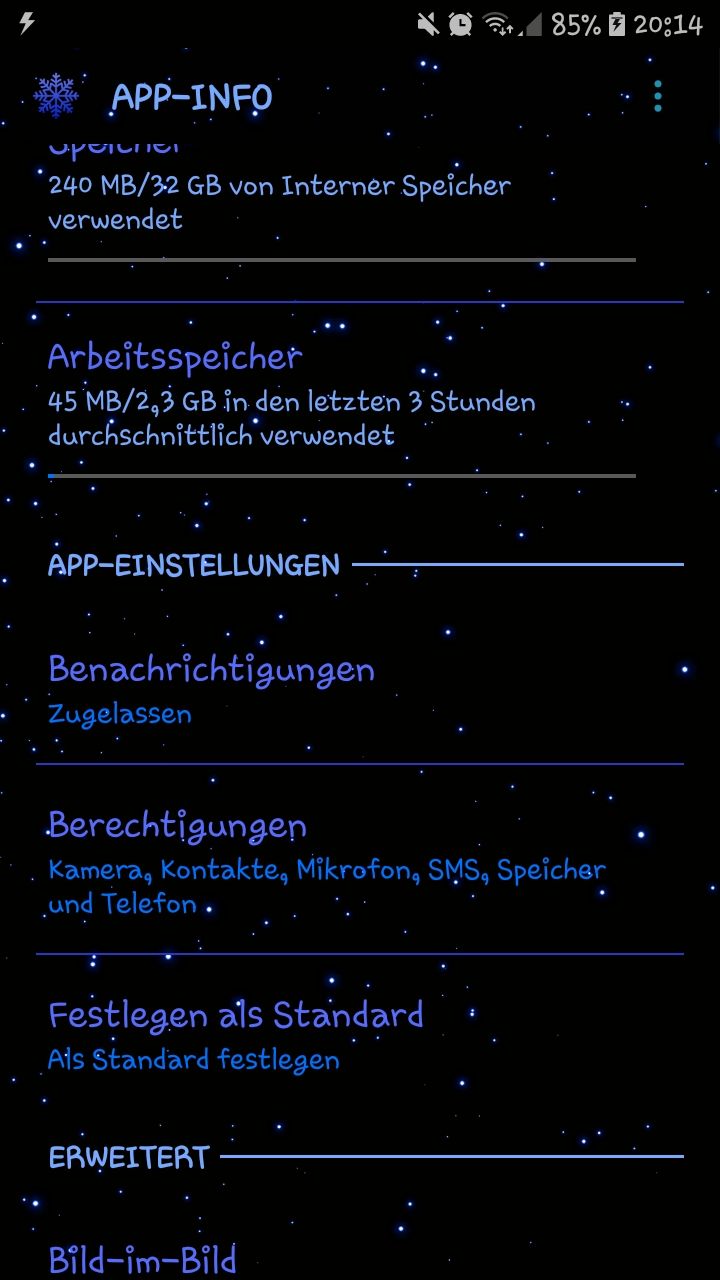The height and width of the screenshot is (1280, 720).
Task: Open Benachrichtigungen settings
Action: (340, 688)
